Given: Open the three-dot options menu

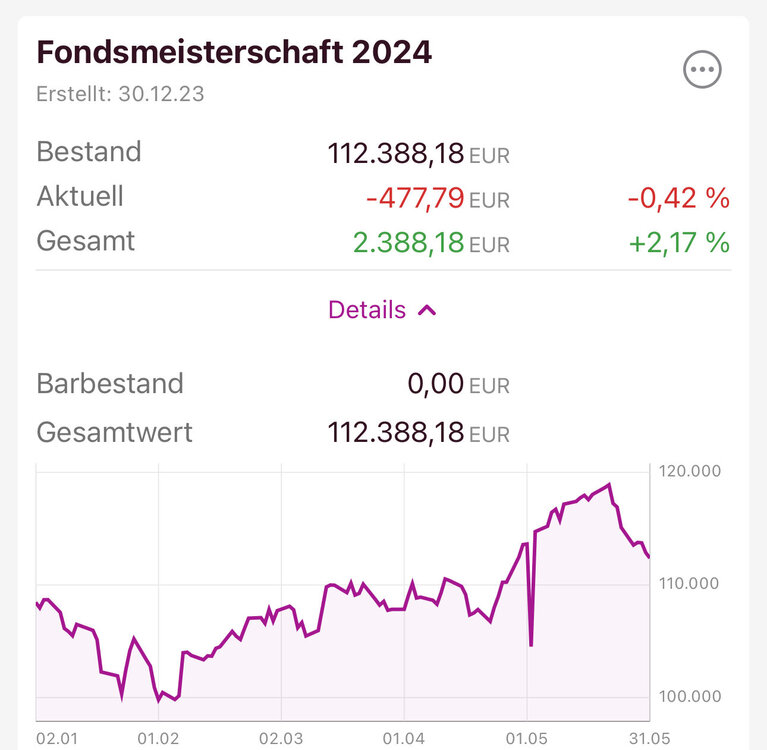Looking at the screenshot, I should click(x=702, y=70).
